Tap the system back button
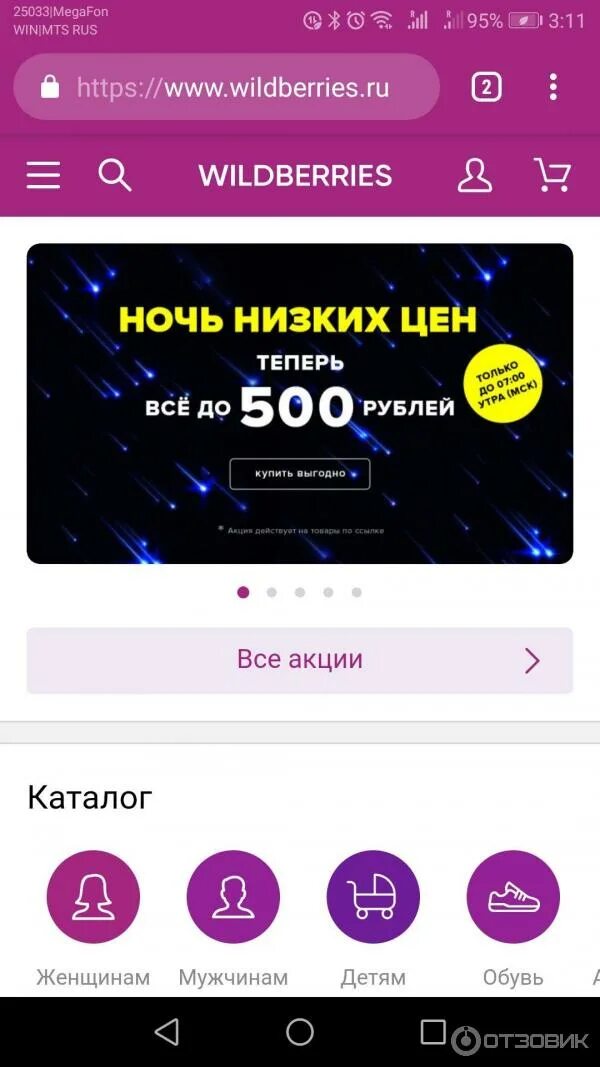Viewport: 600px width, 1067px height. click(167, 1032)
